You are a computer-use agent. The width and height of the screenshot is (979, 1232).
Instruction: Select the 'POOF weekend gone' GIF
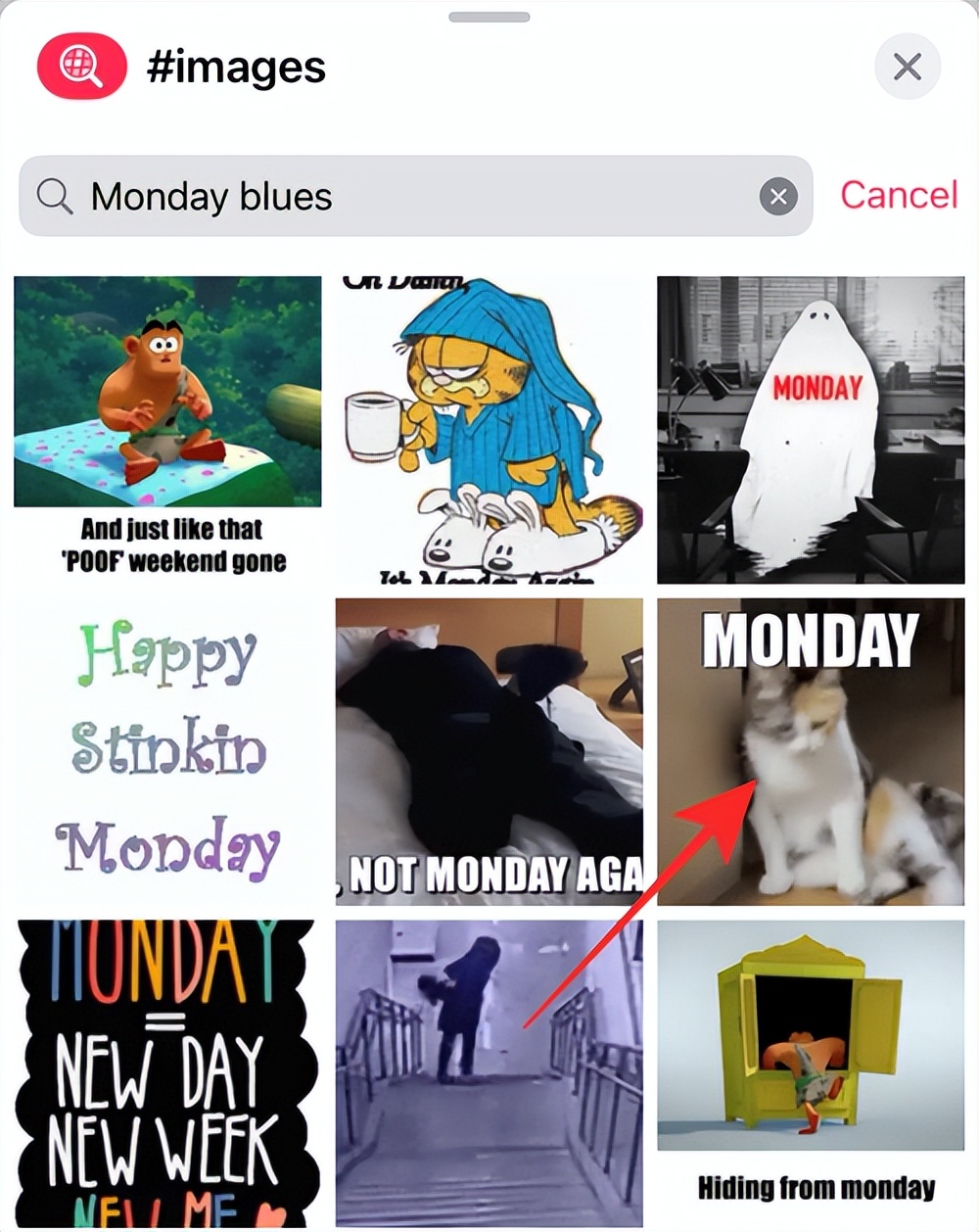pos(167,426)
